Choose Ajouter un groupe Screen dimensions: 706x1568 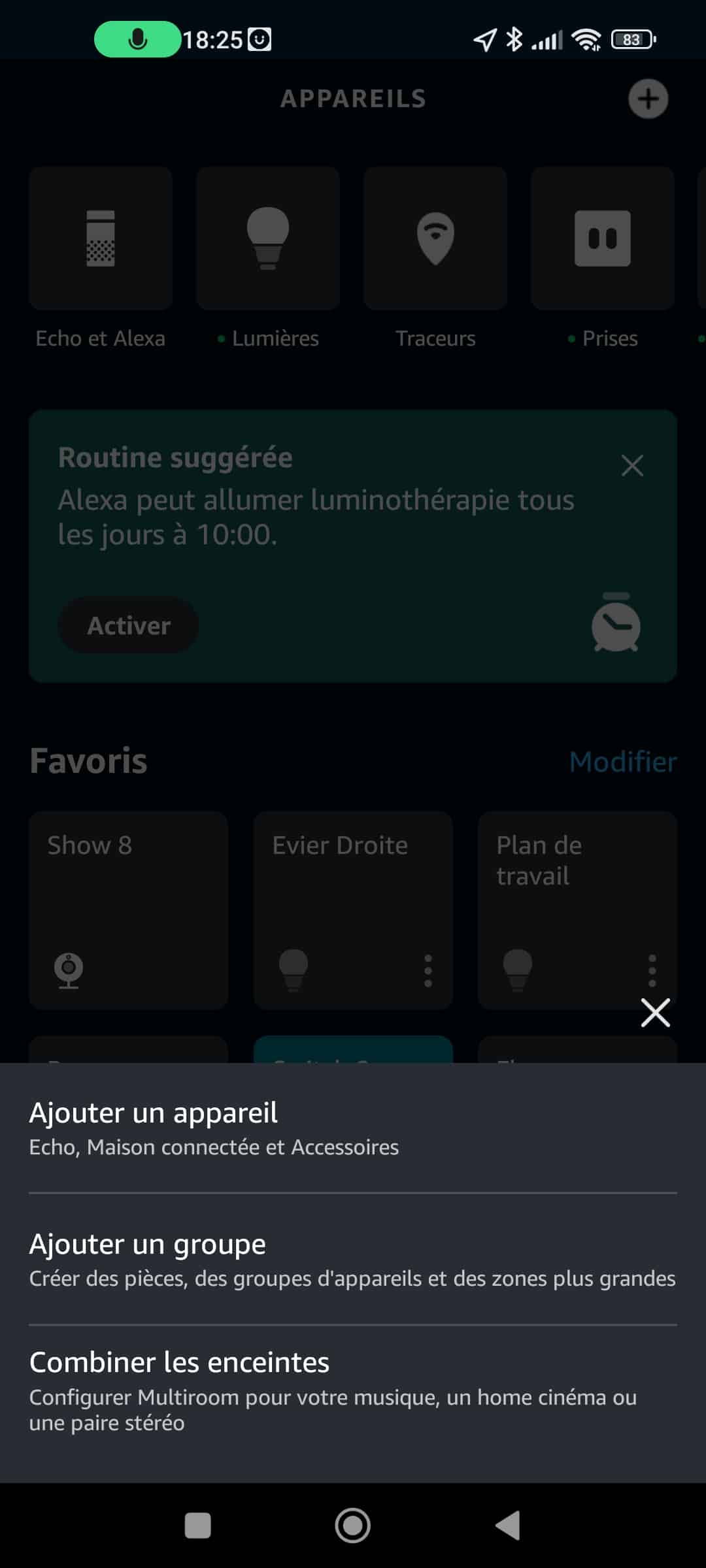[353, 1260]
